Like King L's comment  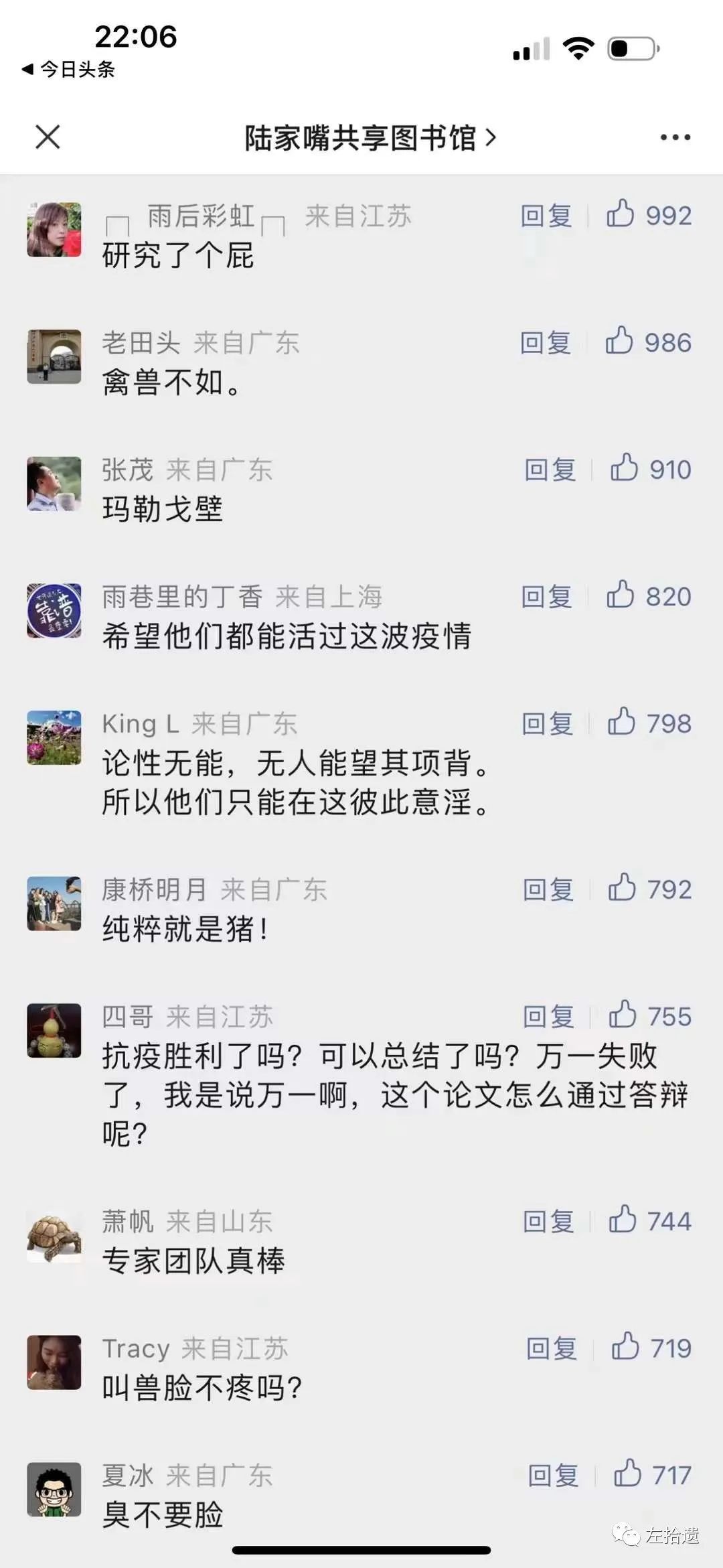(x=622, y=723)
